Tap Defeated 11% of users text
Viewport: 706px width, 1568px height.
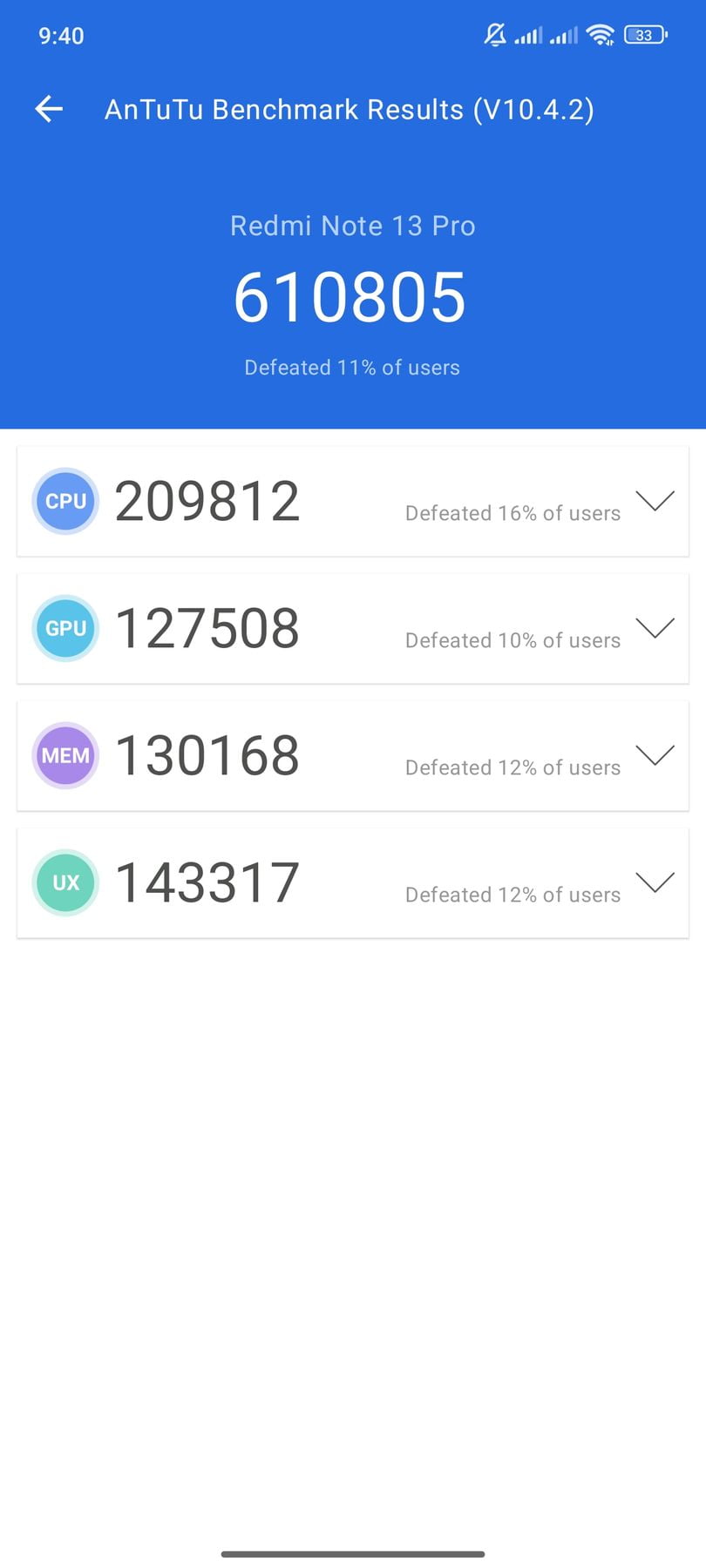tap(352, 367)
